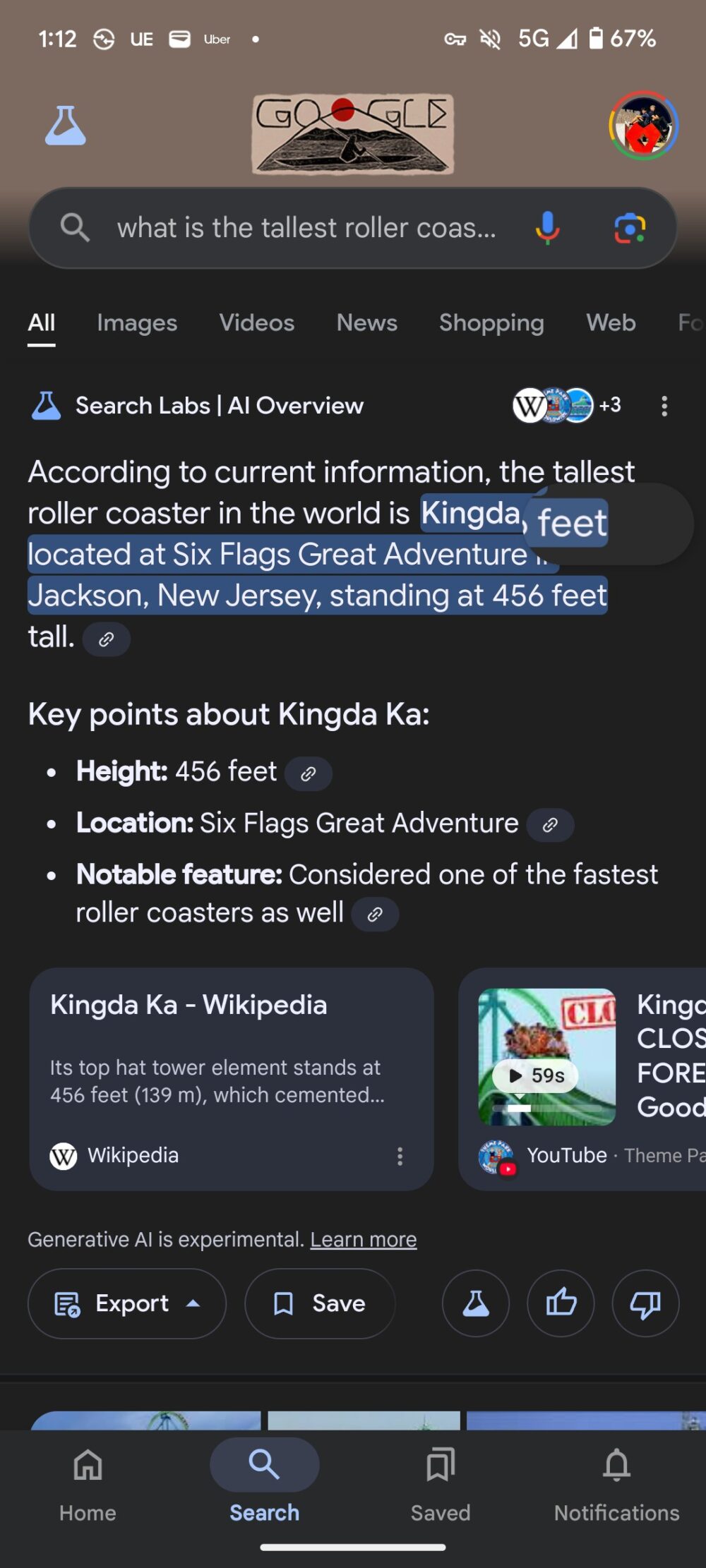Image resolution: width=706 pixels, height=1568 pixels.
Task: Open the AI Overview three-dot menu
Action: tap(664, 406)
